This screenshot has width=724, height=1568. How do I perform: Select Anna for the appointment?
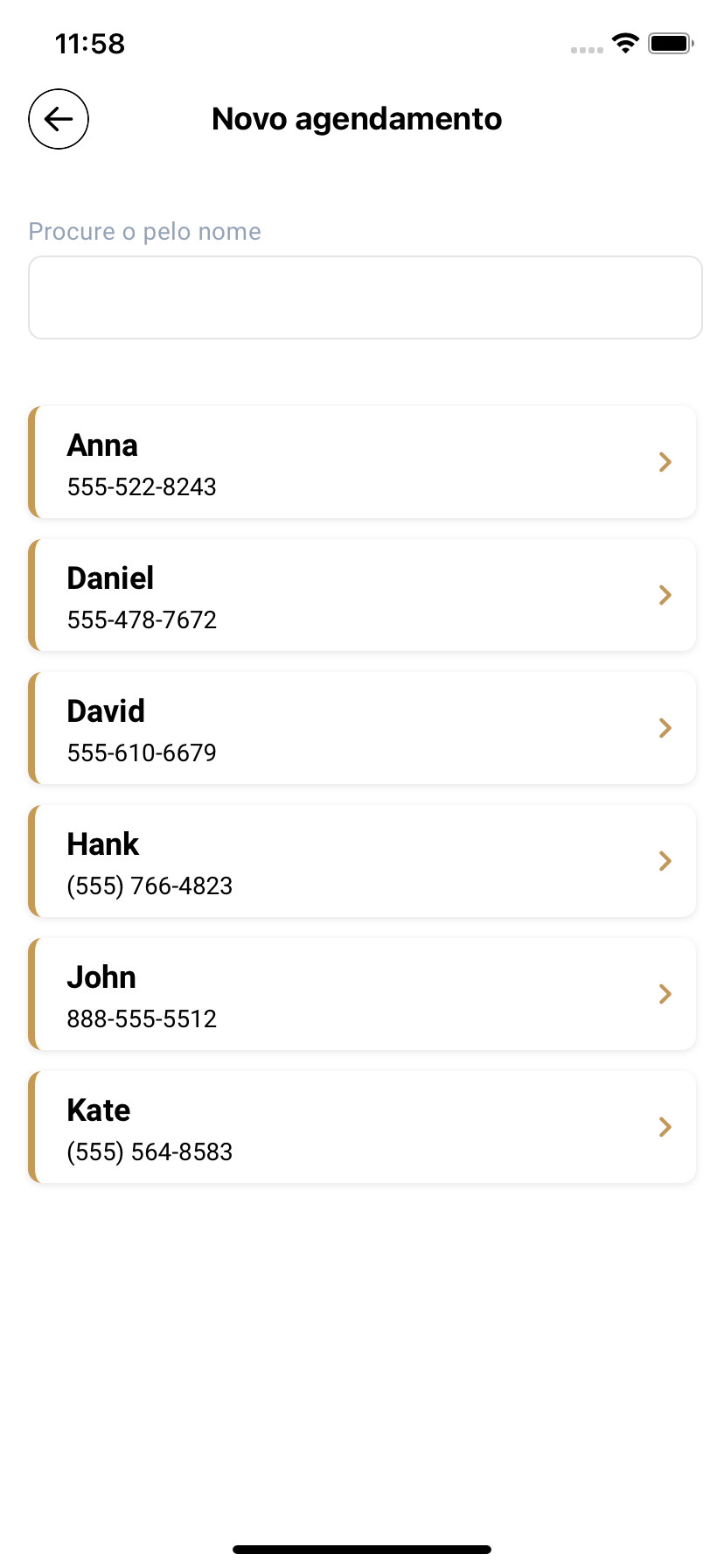tap(362, 462)
